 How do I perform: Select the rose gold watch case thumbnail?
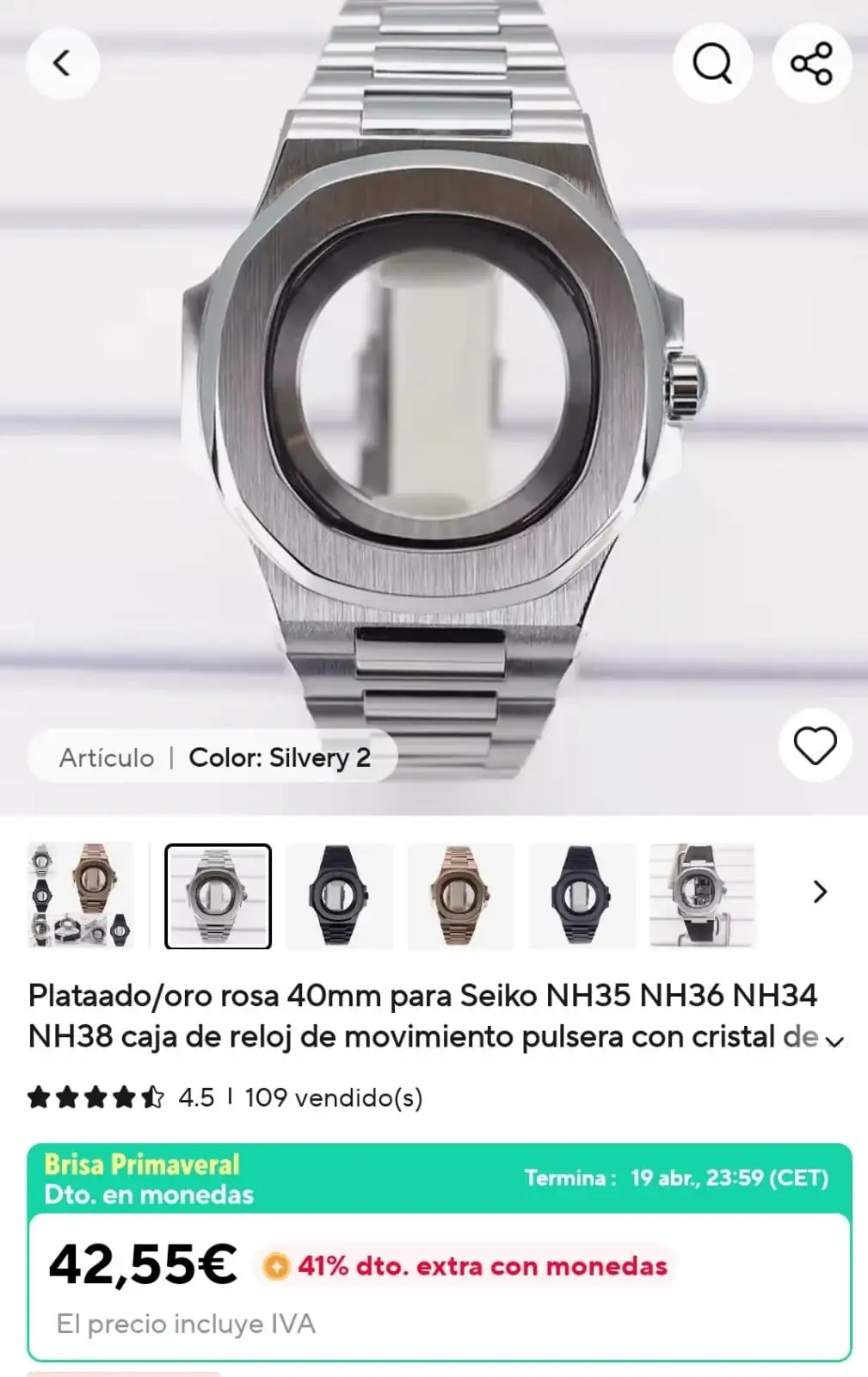(460, 895)
